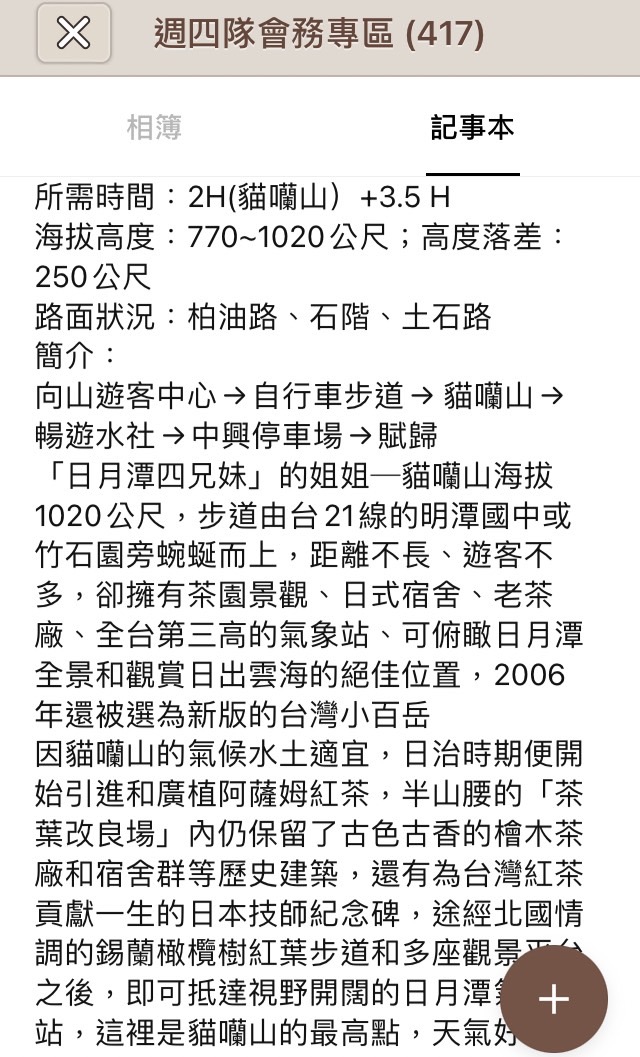Viewport: 640px width, 1057px height.
Task: Create a new note with the plus button
Action: 553,997
